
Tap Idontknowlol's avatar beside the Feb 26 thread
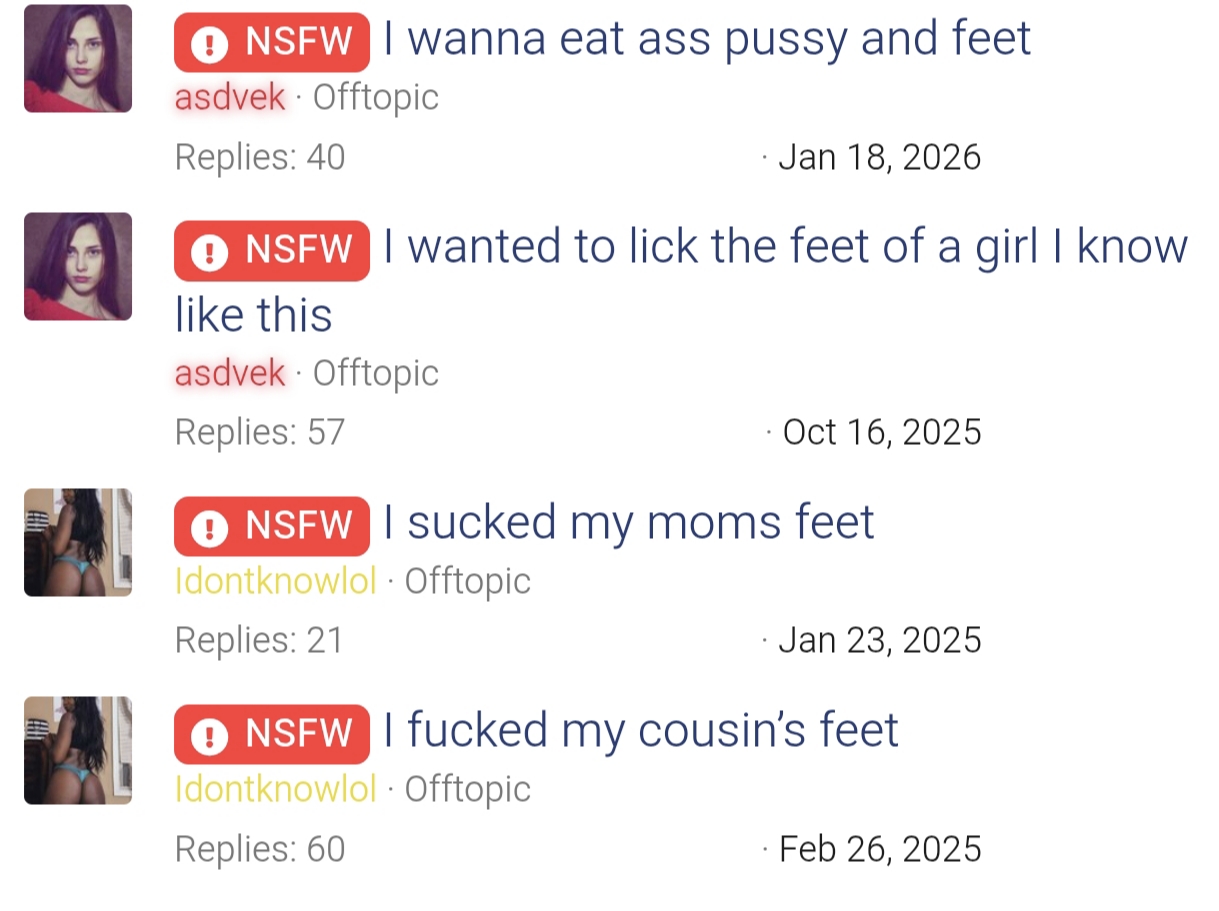coord(78,750)
